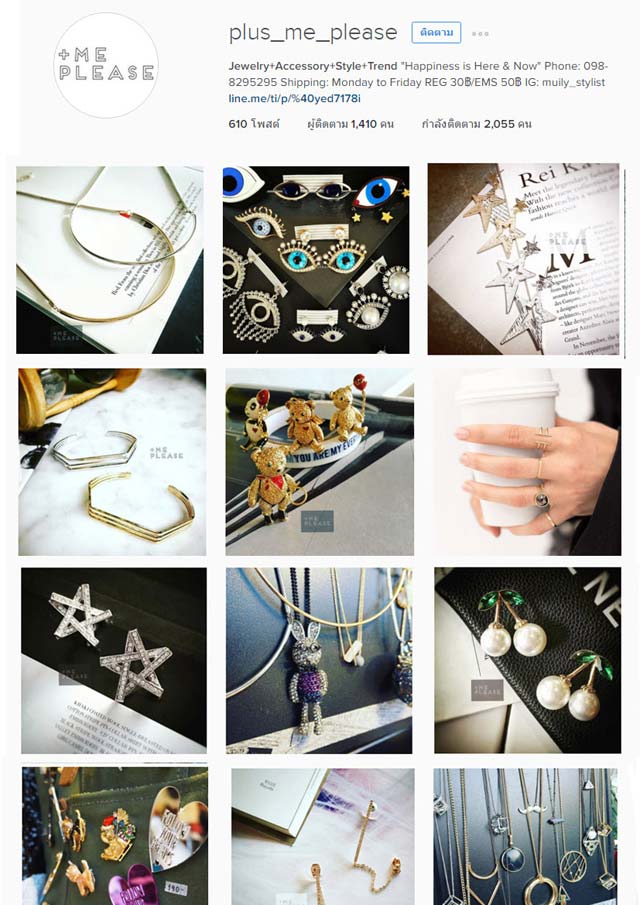Open the heart mirror and pins post
The image size is (640, 905).
(x=115, y=836)
